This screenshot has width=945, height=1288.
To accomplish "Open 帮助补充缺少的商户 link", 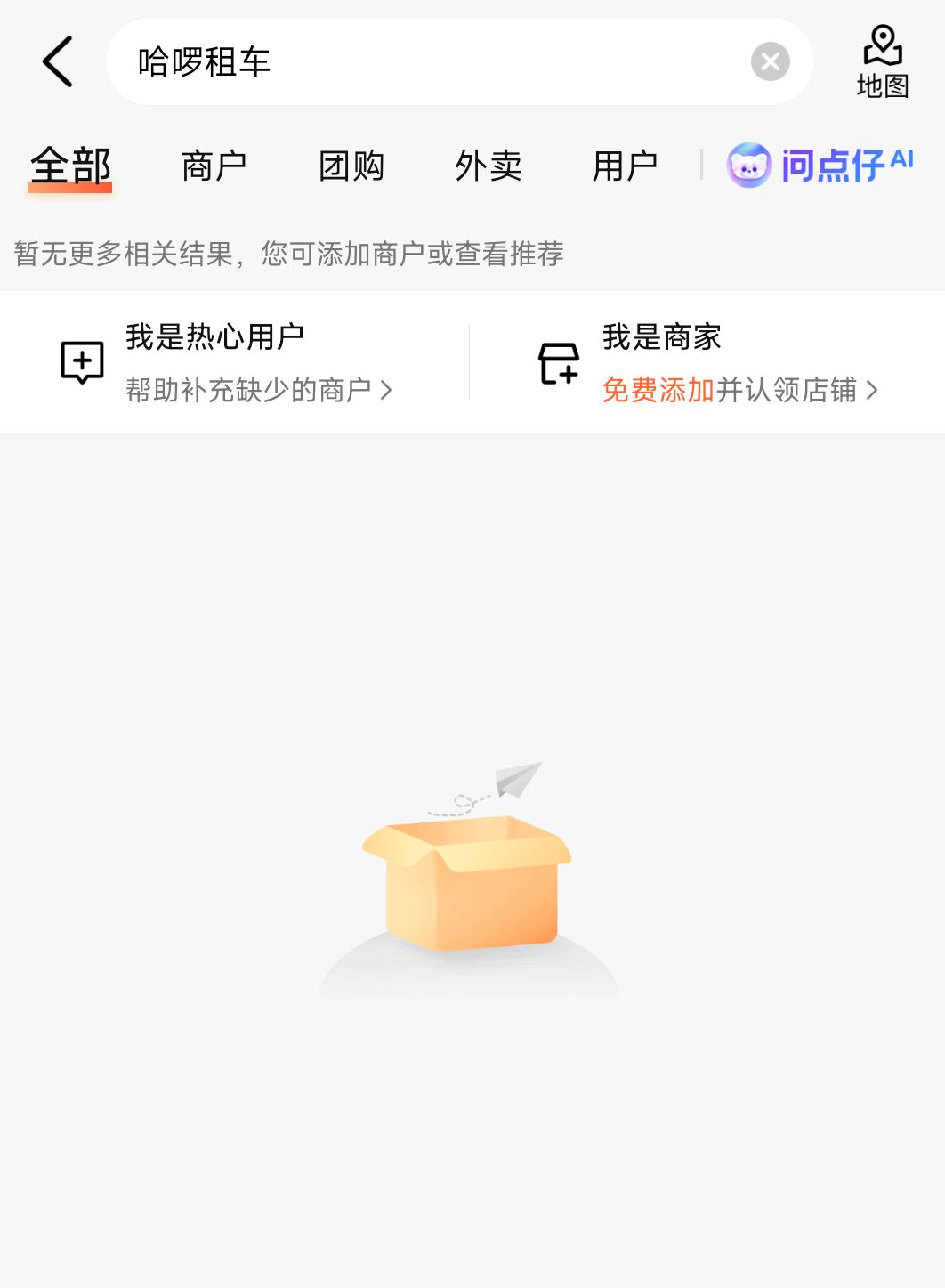I will click(x=258, y=390).
